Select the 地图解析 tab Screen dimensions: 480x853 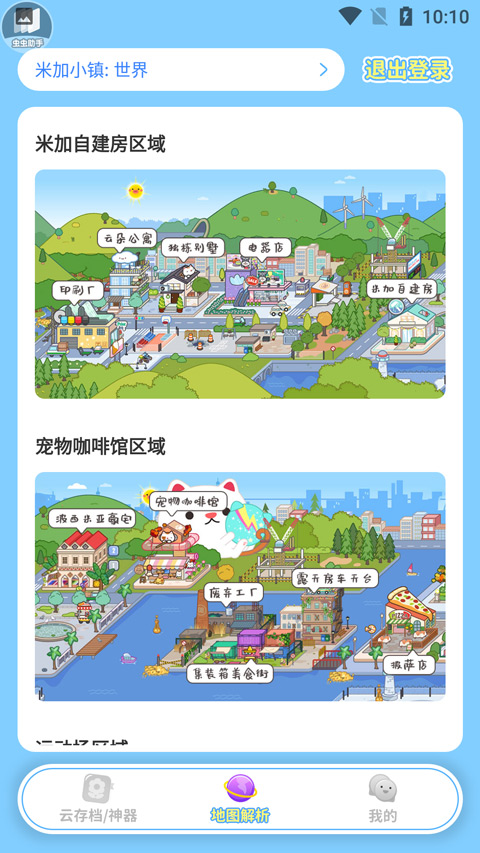[240, 799]
